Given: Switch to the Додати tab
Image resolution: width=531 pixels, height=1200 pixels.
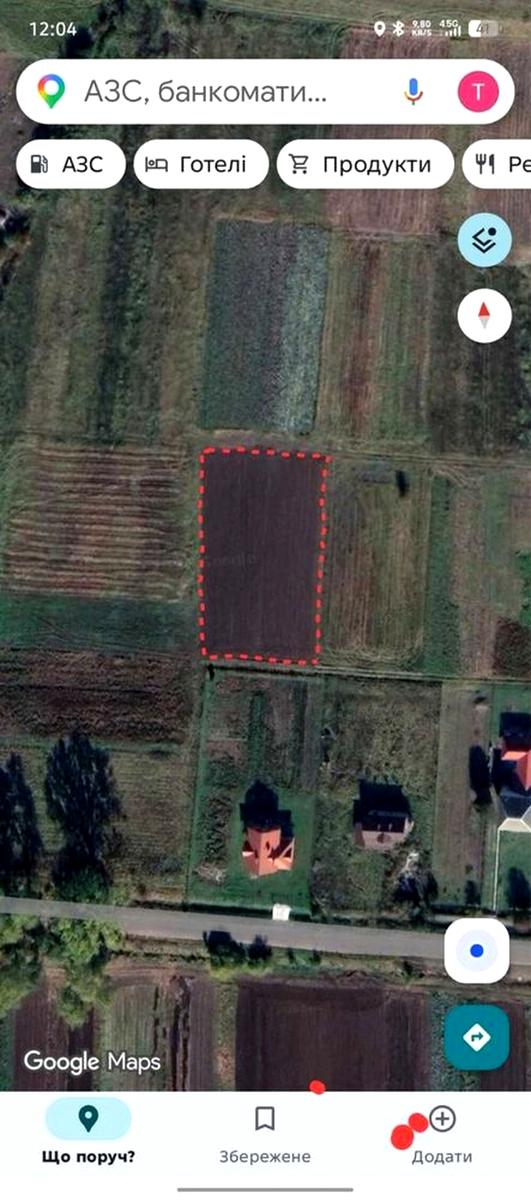Looking at the screenshot, I should 442,1135.
